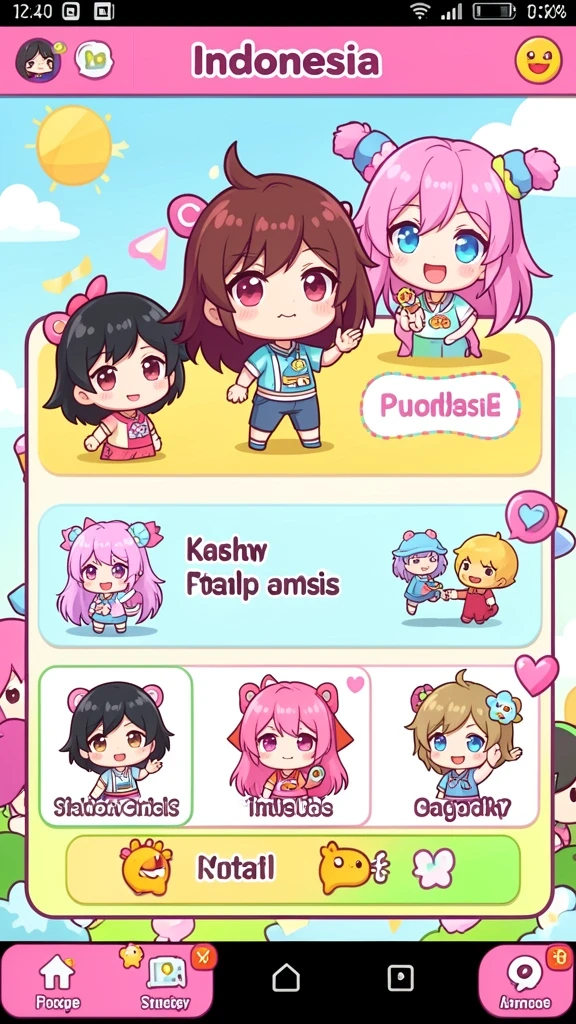Switch to the Sruetey tab
Screen dimensions: 576x1024
point(166,983)
